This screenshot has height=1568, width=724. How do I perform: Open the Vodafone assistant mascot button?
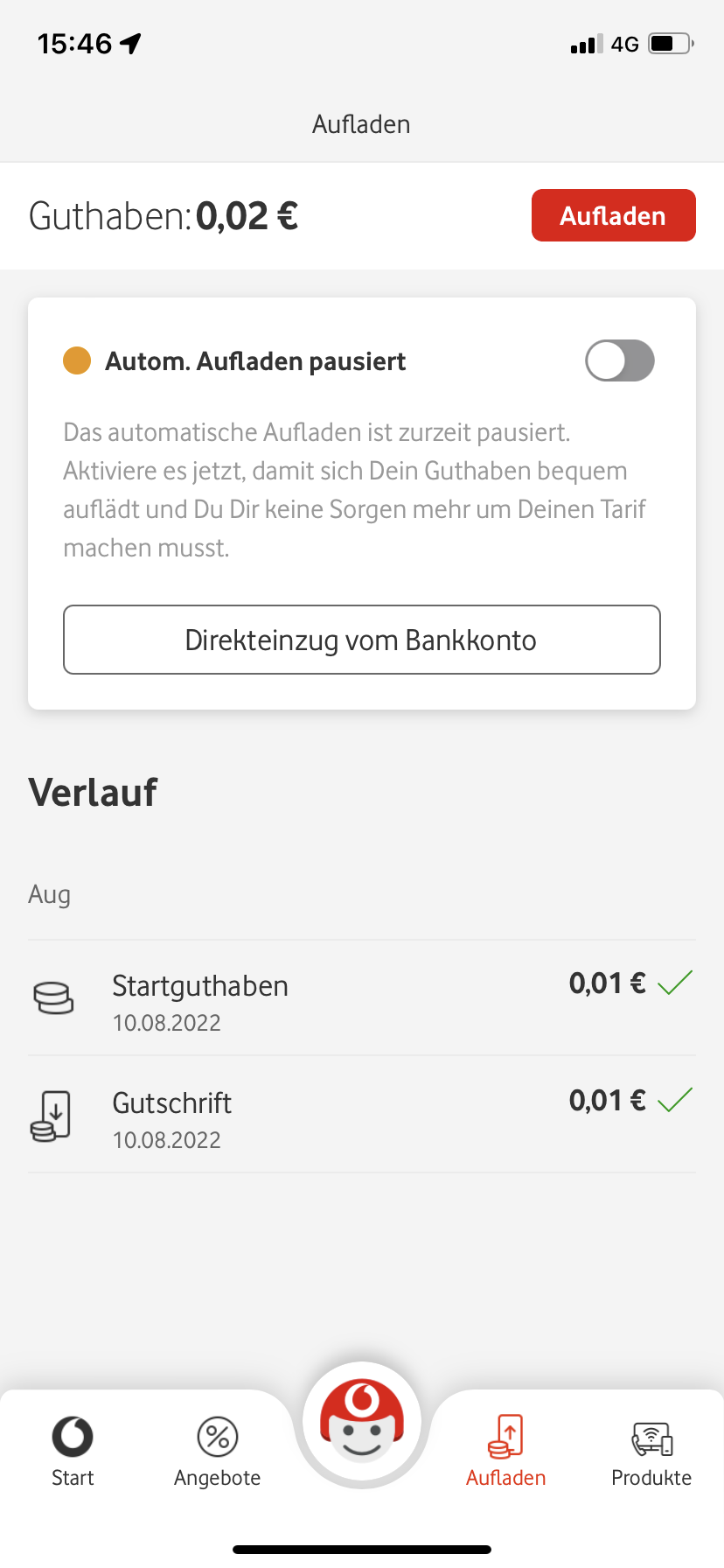tap(362, 1424)
